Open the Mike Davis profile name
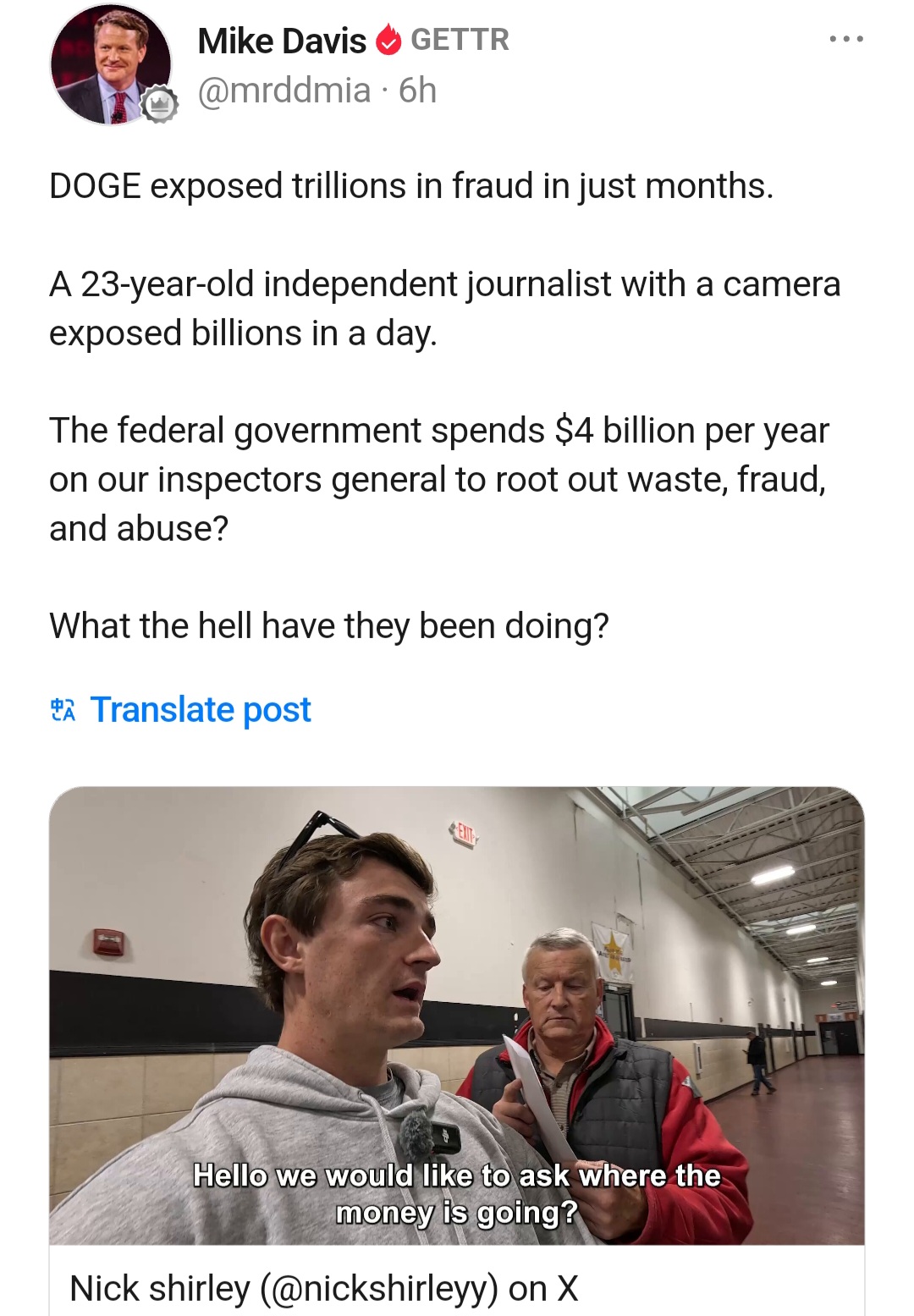914x1316 pixels. click(x=281, y=41)
